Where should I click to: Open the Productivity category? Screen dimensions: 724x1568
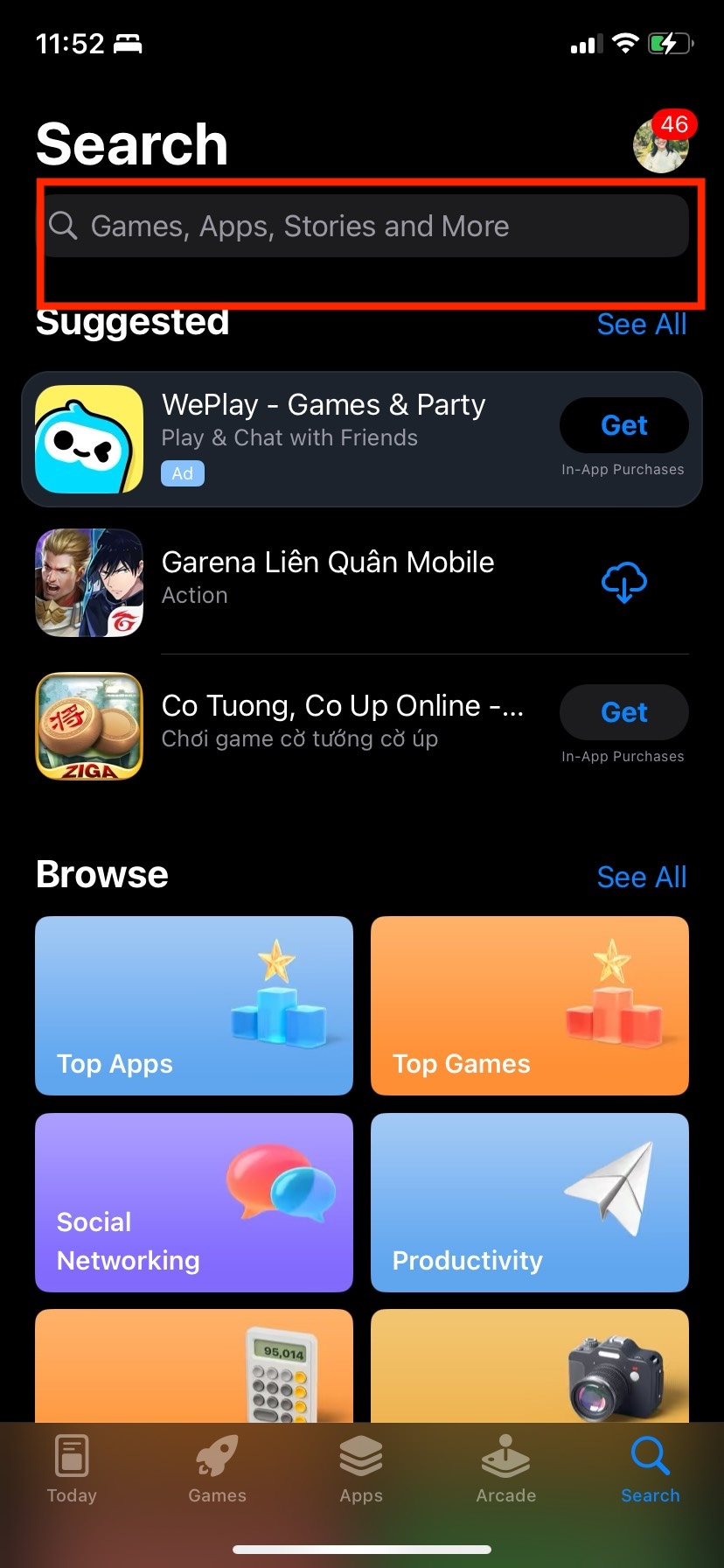coord(530,1202)
